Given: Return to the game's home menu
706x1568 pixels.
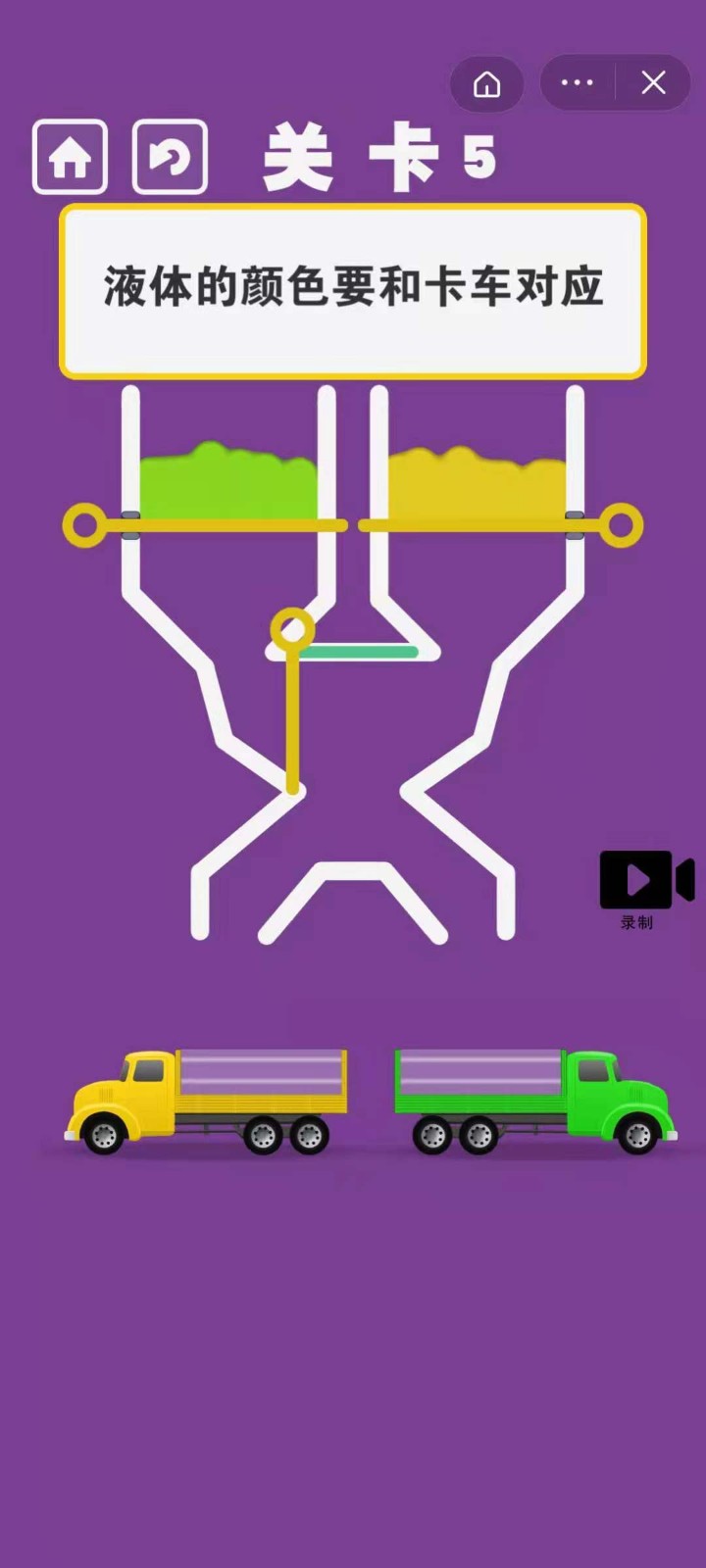Looking at the screenshot, I should (x=70, y=157).
